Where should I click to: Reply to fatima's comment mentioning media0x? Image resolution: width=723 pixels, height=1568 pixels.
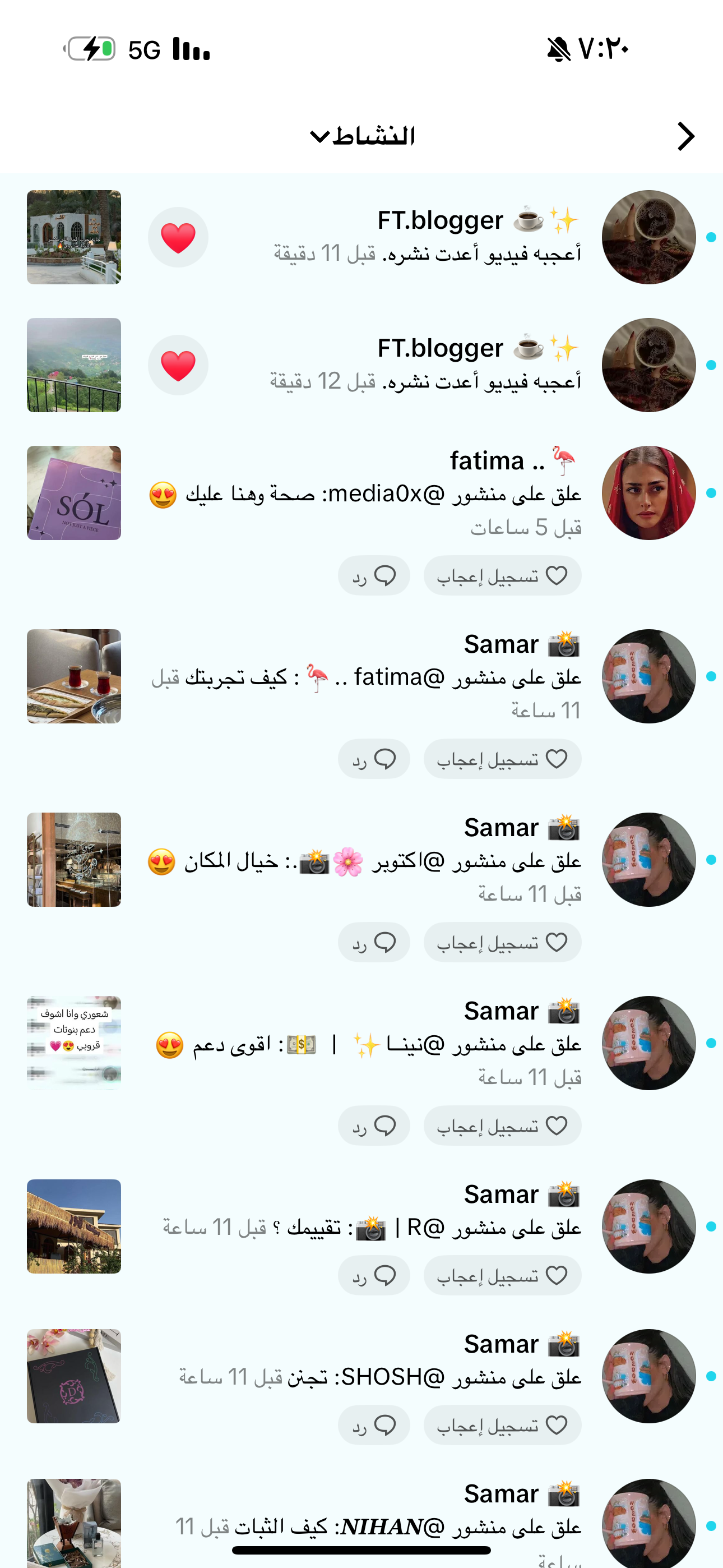[x=374, y=576]
